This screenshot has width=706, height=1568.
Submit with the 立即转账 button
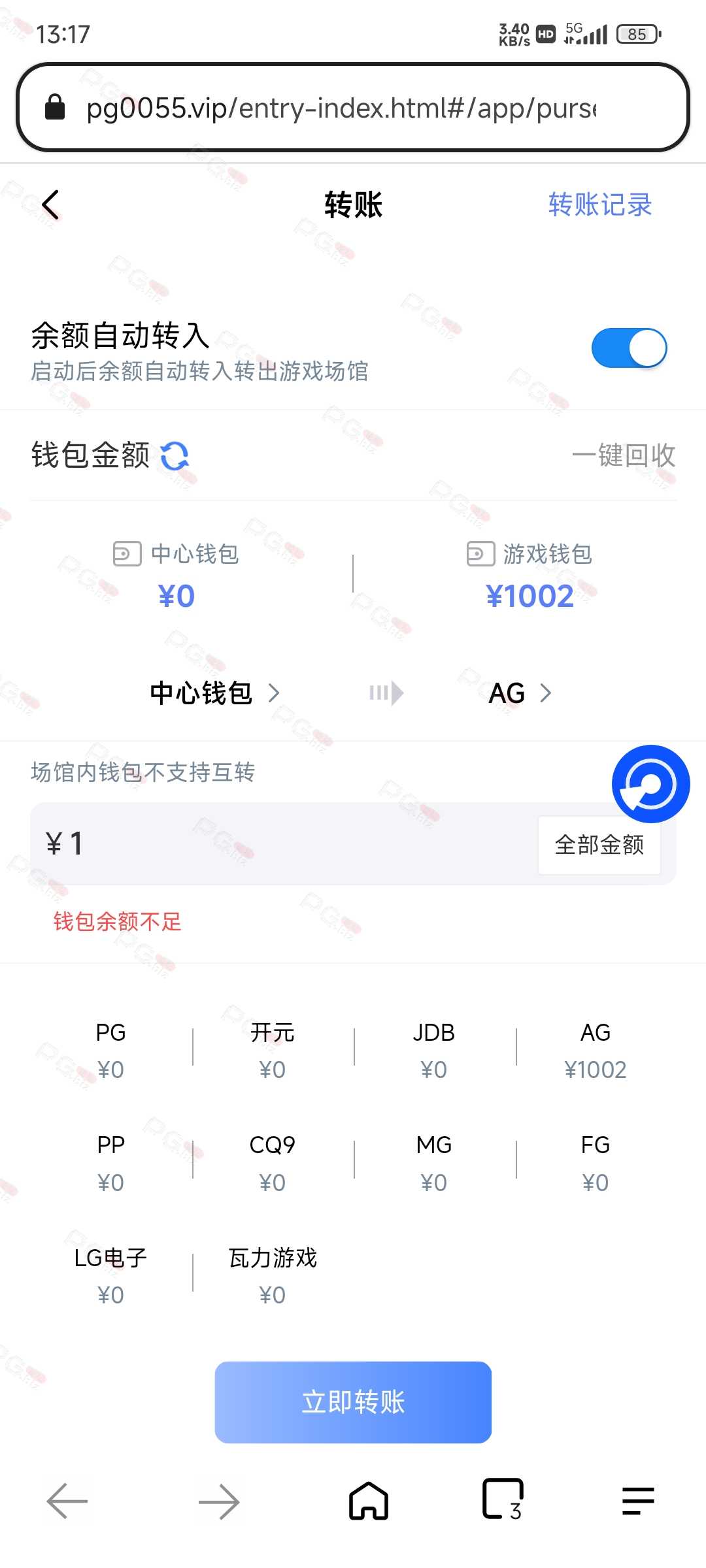tap(353, 1403)
